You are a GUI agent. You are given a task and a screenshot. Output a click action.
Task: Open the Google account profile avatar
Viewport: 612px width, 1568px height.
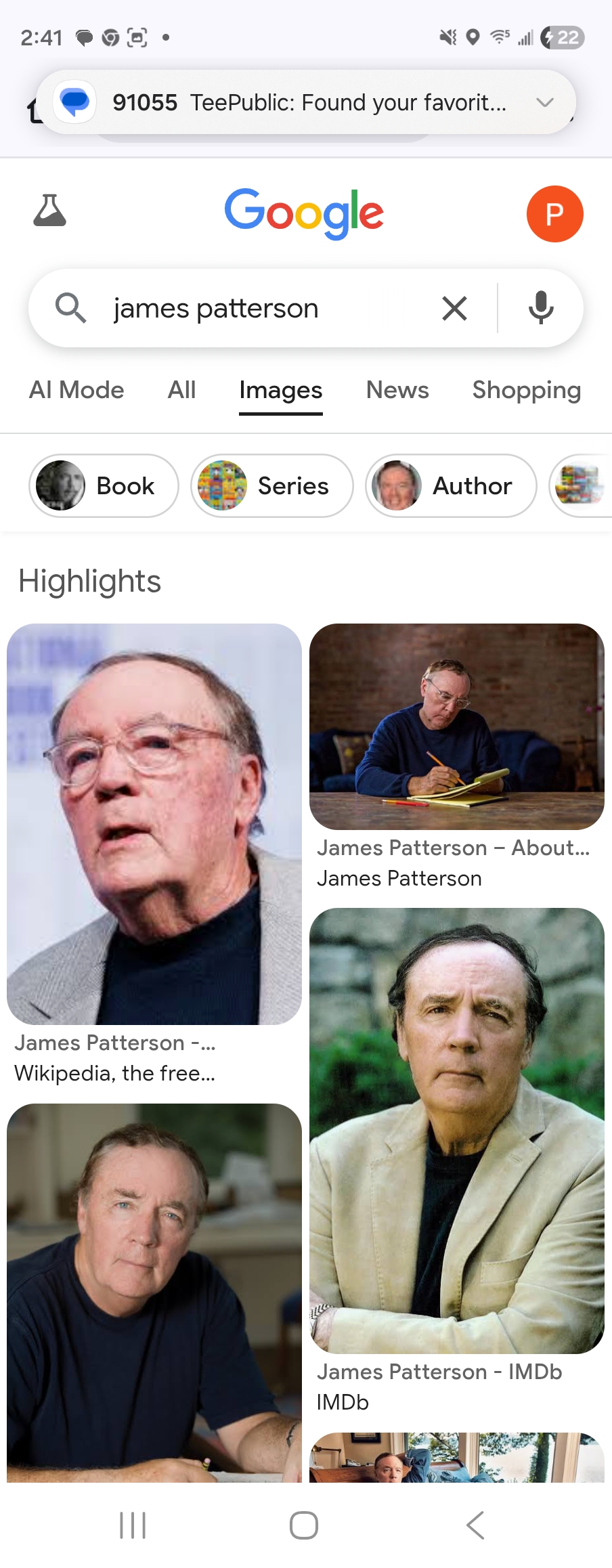click(554, 214)
